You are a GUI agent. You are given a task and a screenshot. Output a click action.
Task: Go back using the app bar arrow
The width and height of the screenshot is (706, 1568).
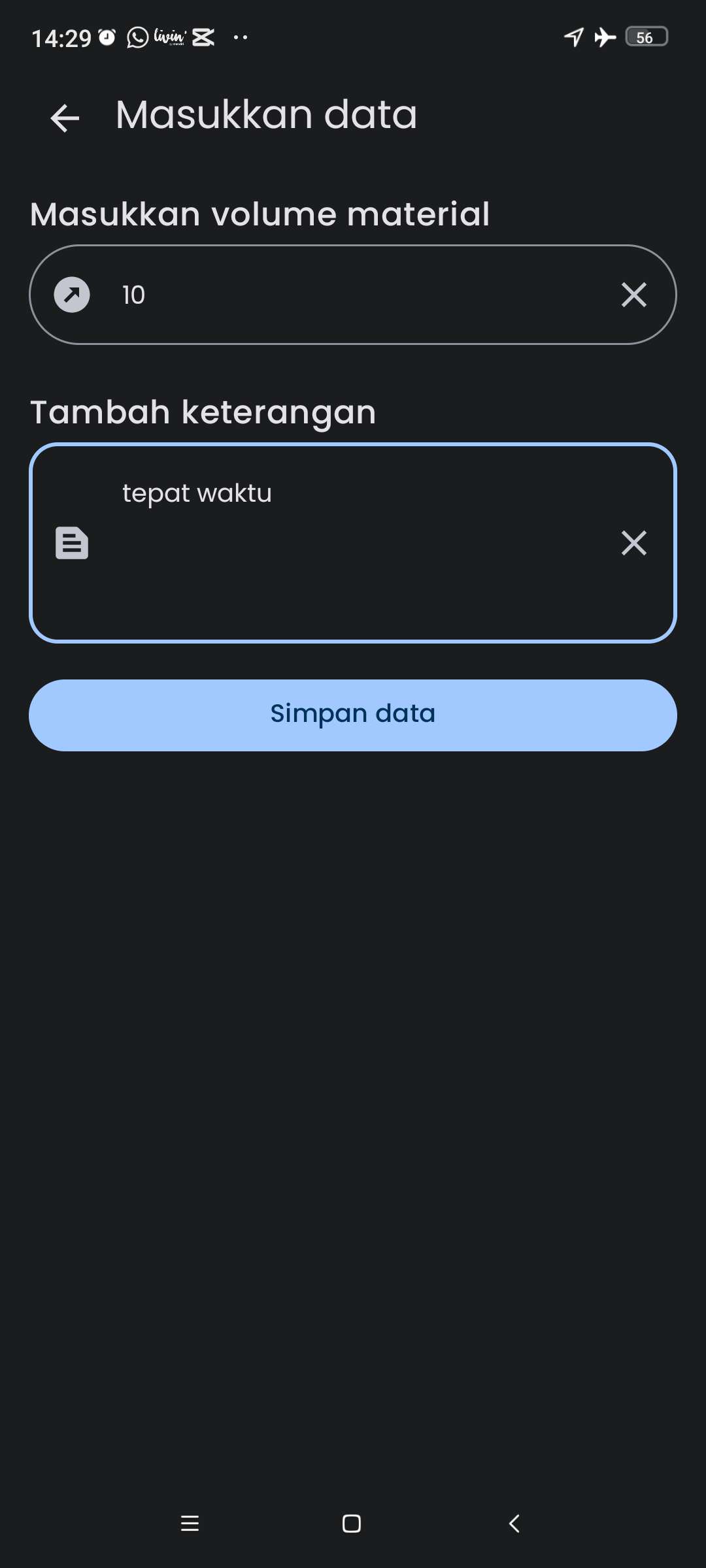point(65,118)
